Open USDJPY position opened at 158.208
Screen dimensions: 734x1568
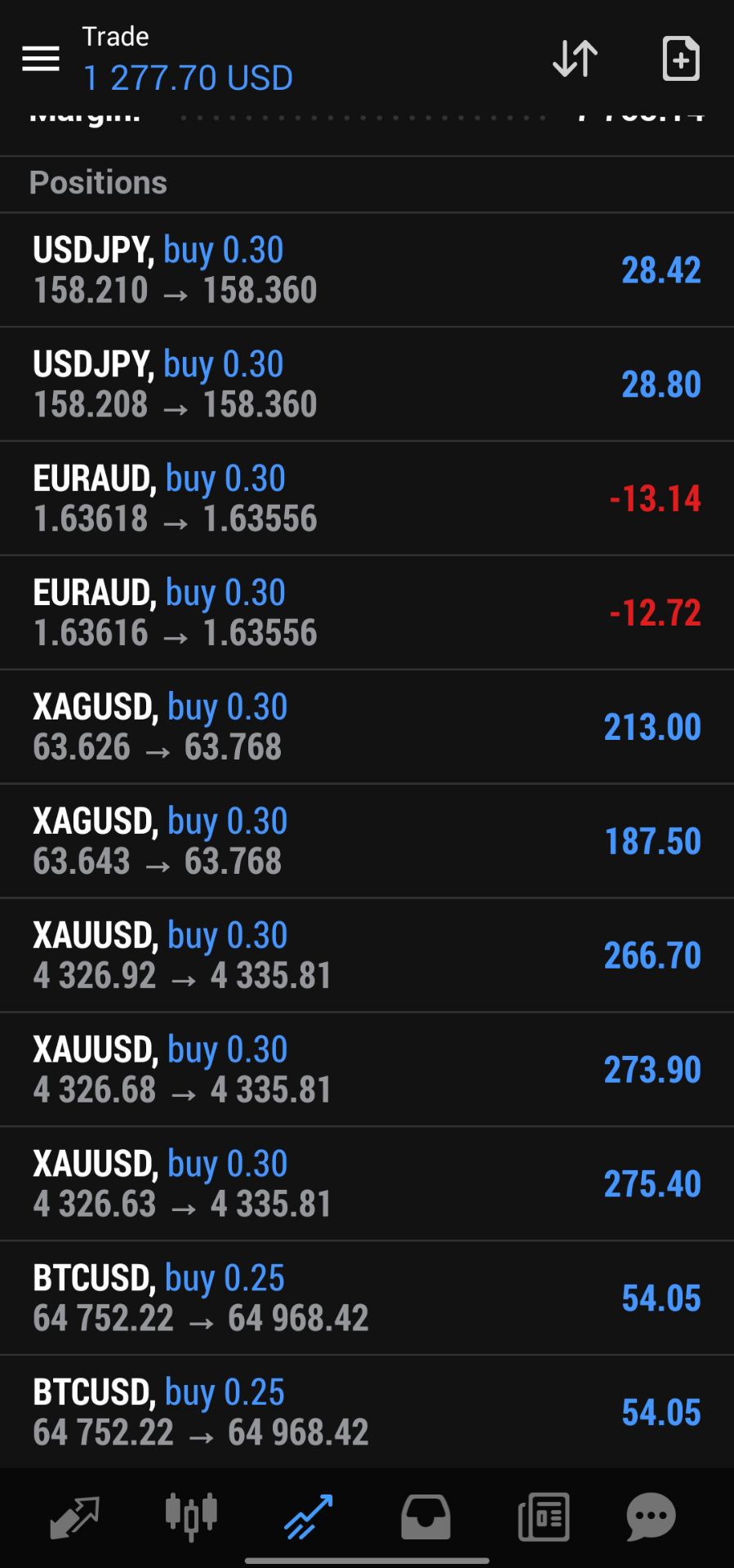367,385
